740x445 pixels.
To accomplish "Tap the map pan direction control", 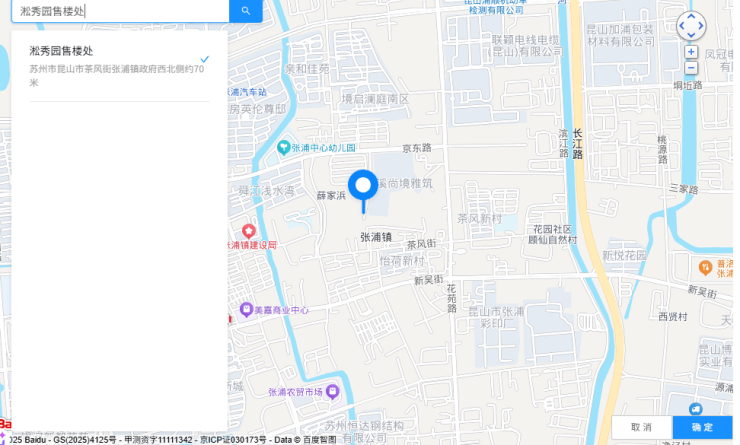I will pyautogui.click(x=691, y=25).
